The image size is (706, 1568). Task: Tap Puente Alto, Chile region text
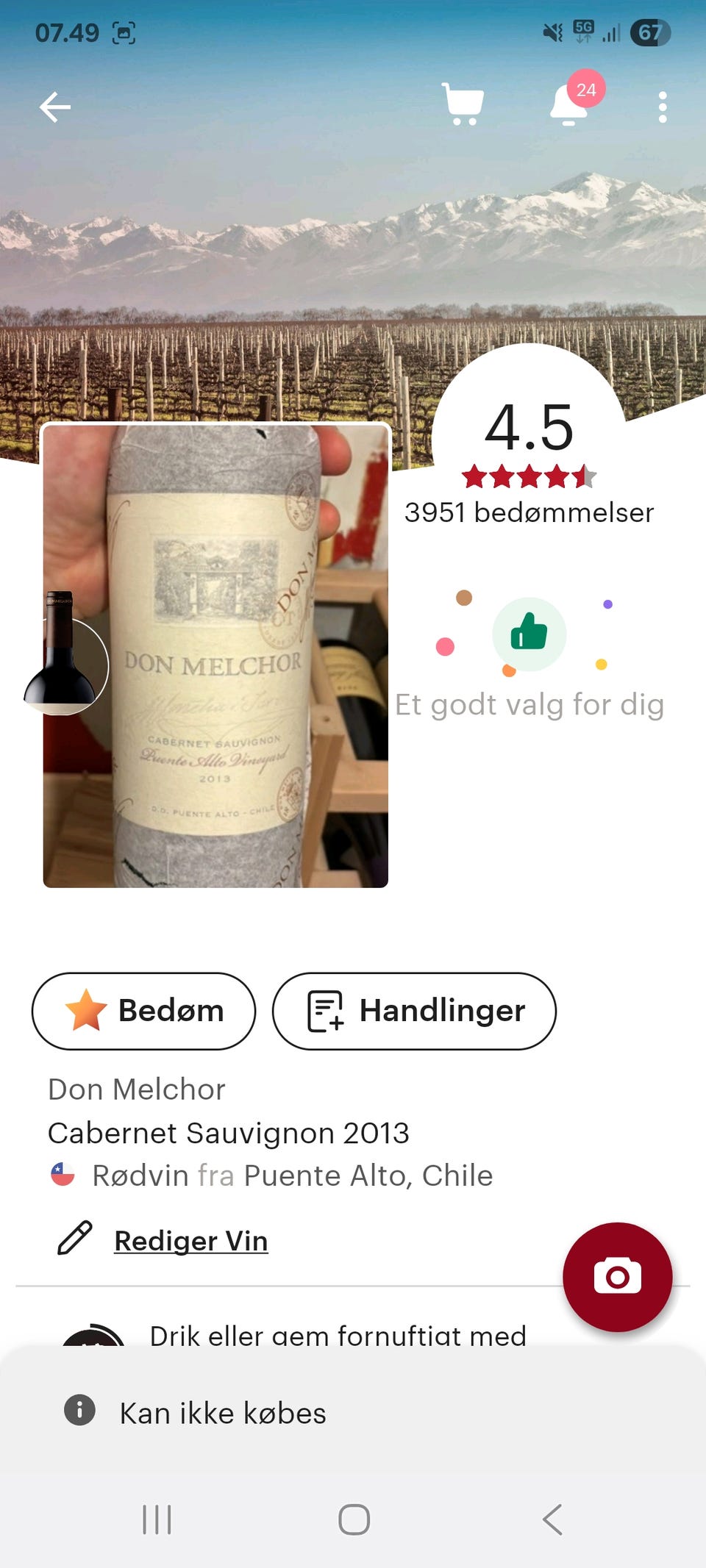tap(368, 1175)
